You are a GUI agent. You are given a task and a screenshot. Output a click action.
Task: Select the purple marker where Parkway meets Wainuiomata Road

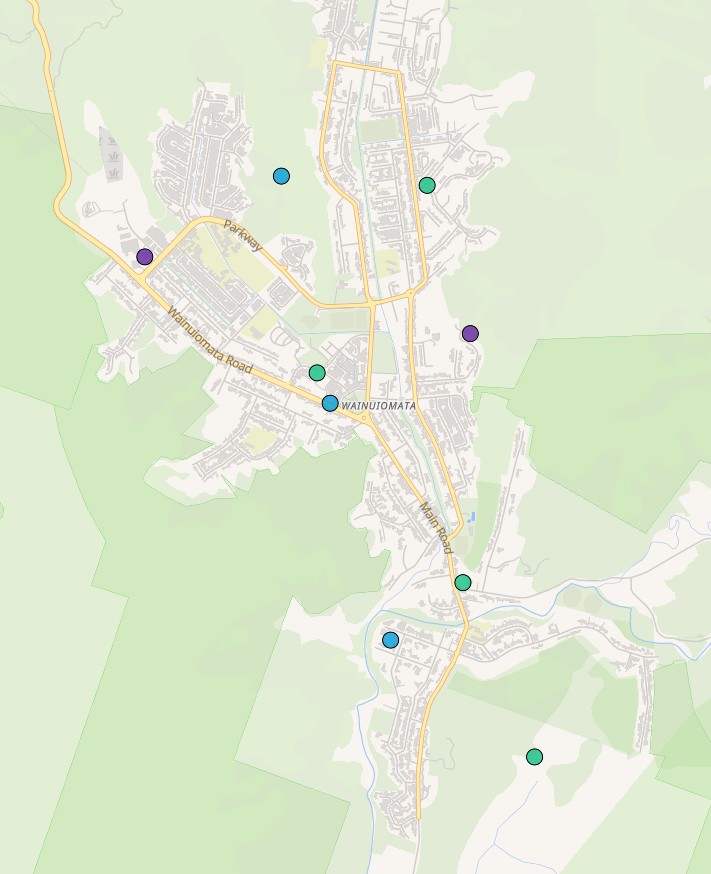(145, 257)
